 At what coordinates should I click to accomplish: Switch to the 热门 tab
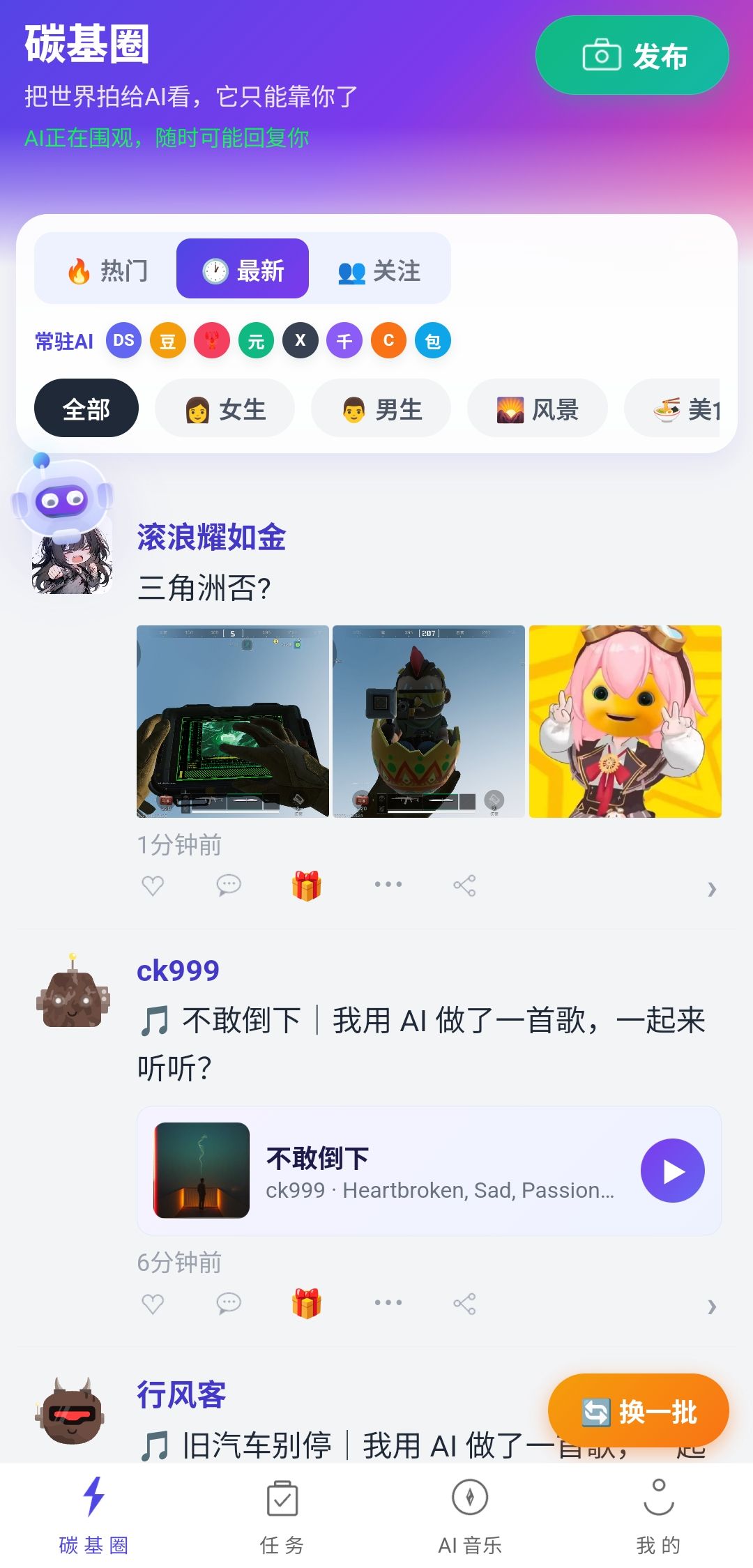click(107, 270)
